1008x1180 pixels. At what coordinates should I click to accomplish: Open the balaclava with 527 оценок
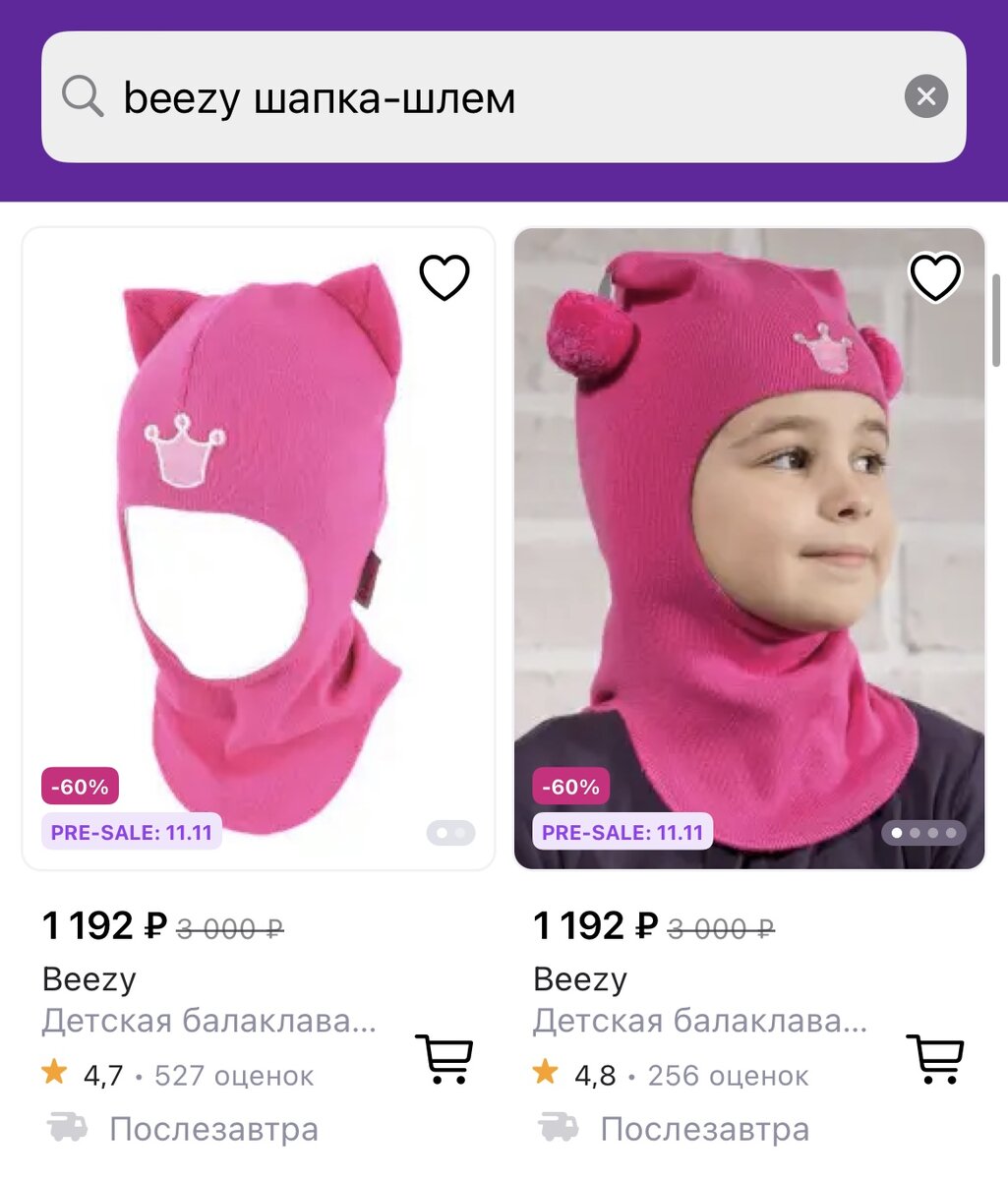pos(258,549)
